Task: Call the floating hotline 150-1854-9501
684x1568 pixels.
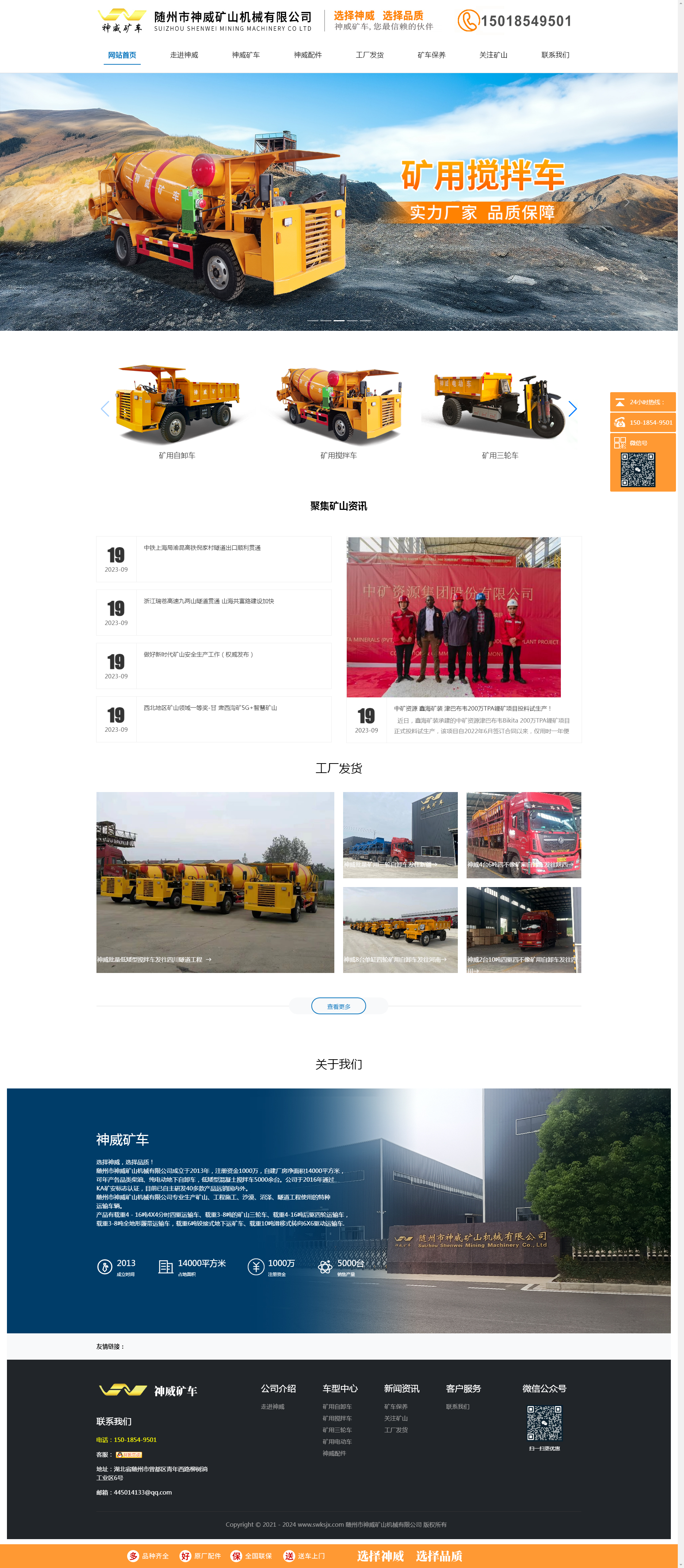Action: click(643, 423)
